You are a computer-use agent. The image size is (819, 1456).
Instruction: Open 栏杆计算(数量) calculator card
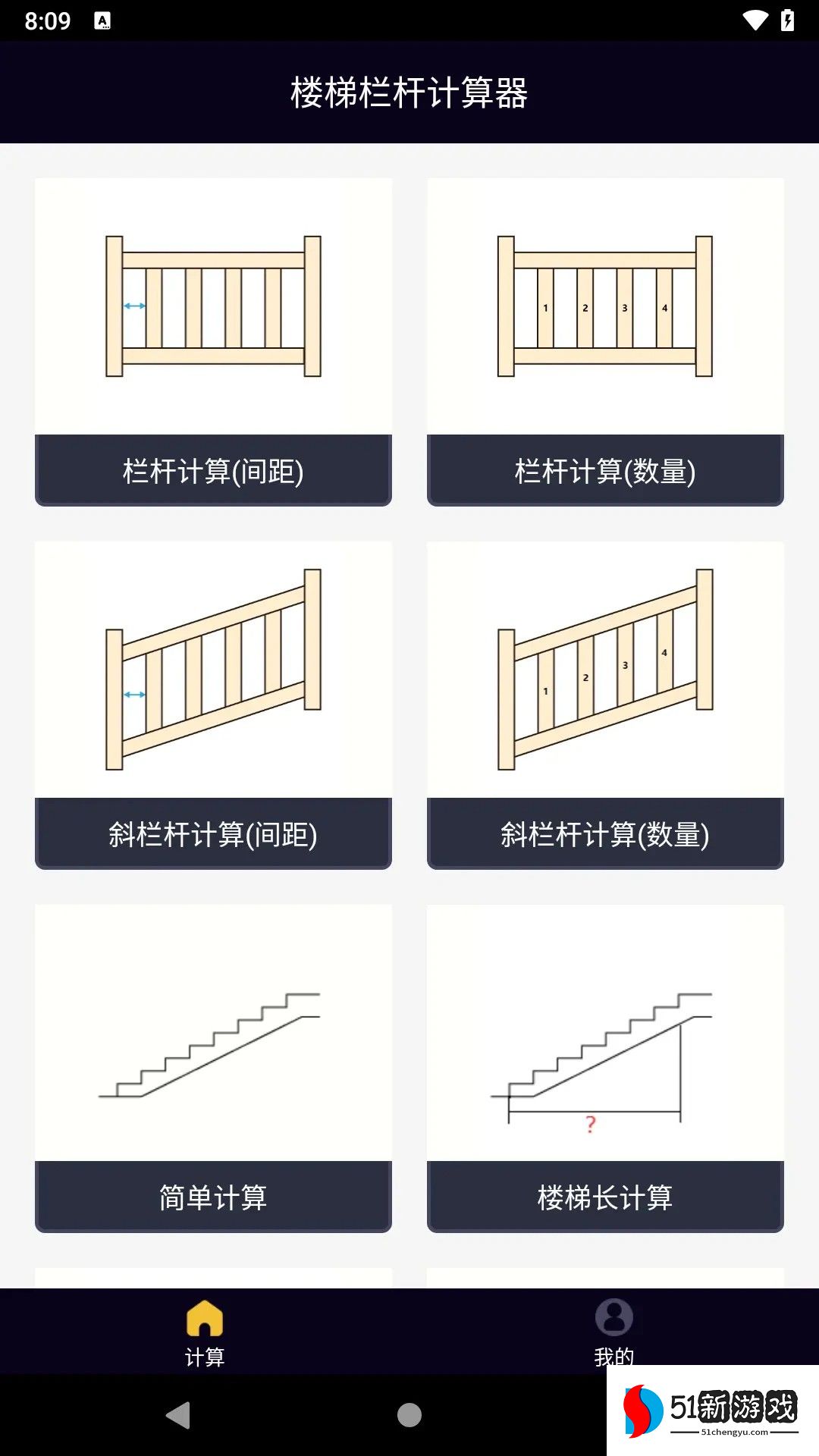pos(604,343)
